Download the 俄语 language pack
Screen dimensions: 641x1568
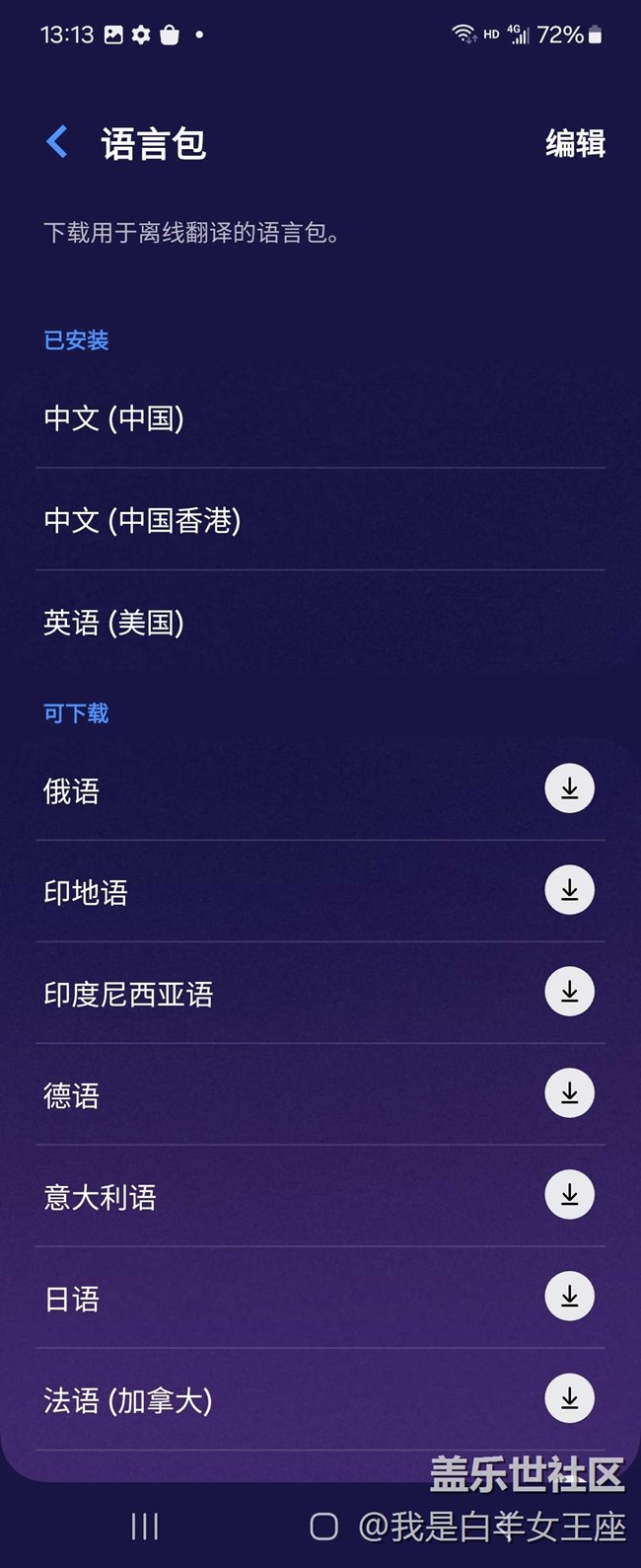point(569,788)
